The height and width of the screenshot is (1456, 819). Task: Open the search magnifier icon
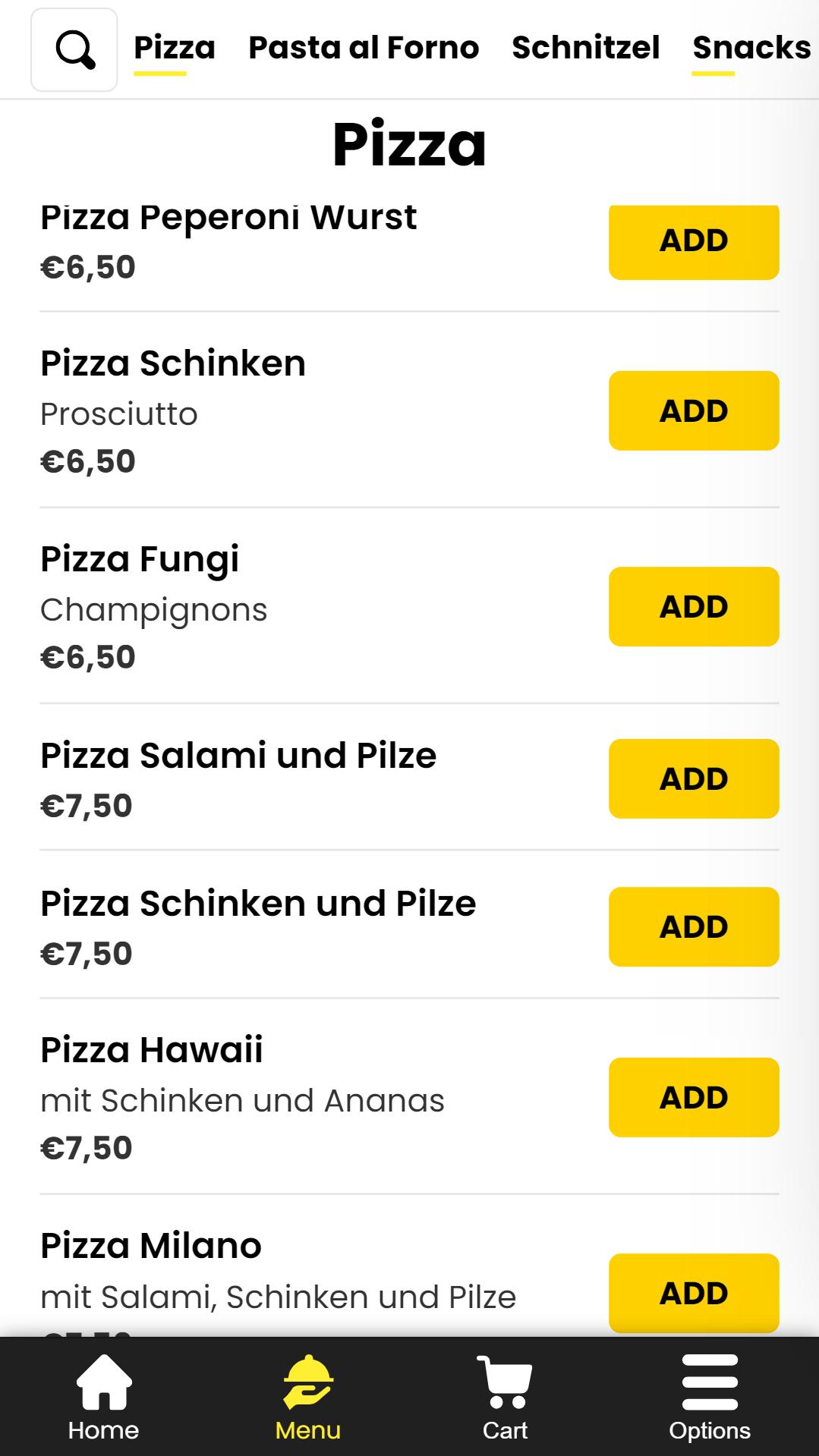coord(74,50)
